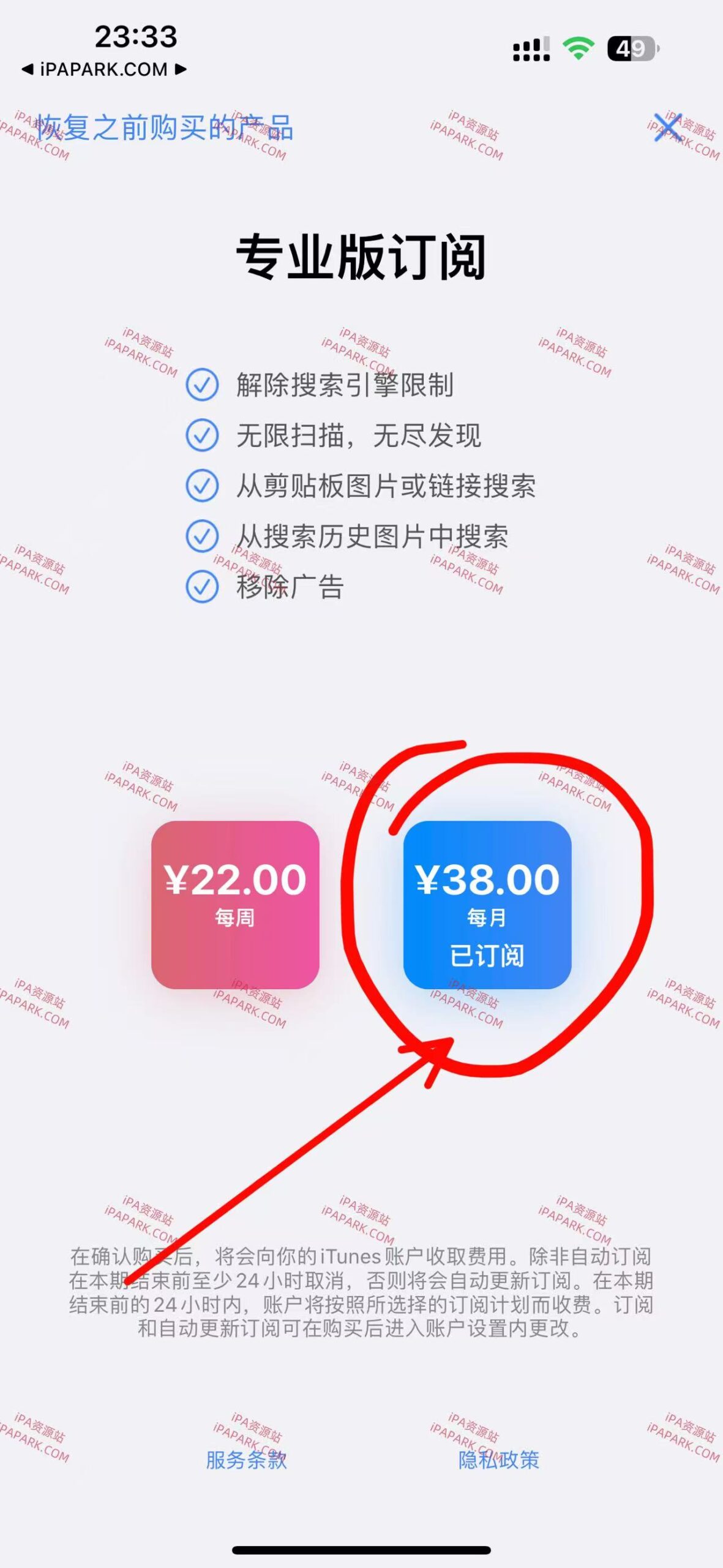Tap the home indicator bar at bottom

click(x=361, y=1551)
